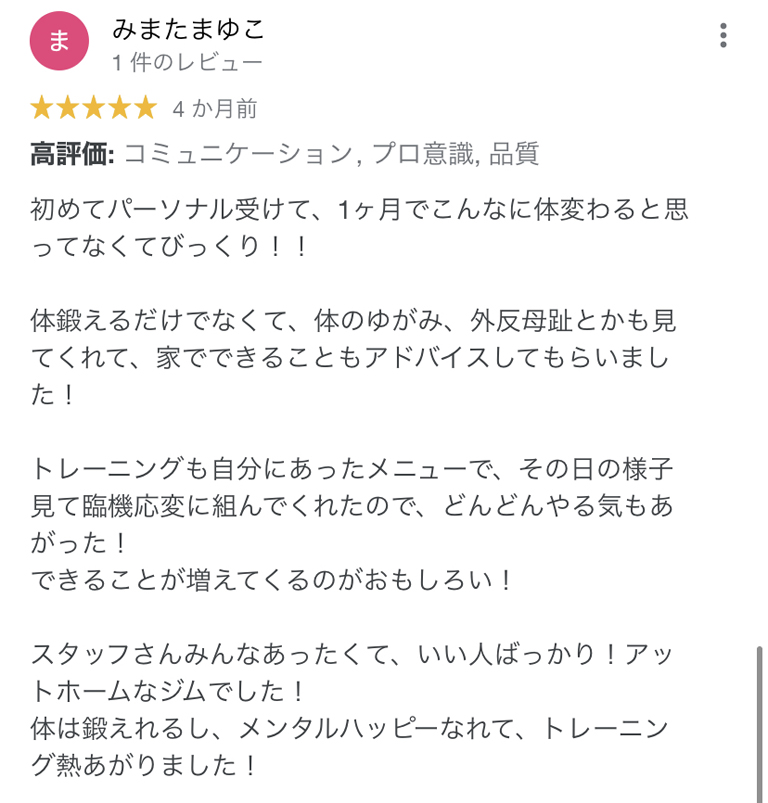Open みまたまゆこ's profile avatar
Viewport: 768px width, 803px height.
[59, 41]
